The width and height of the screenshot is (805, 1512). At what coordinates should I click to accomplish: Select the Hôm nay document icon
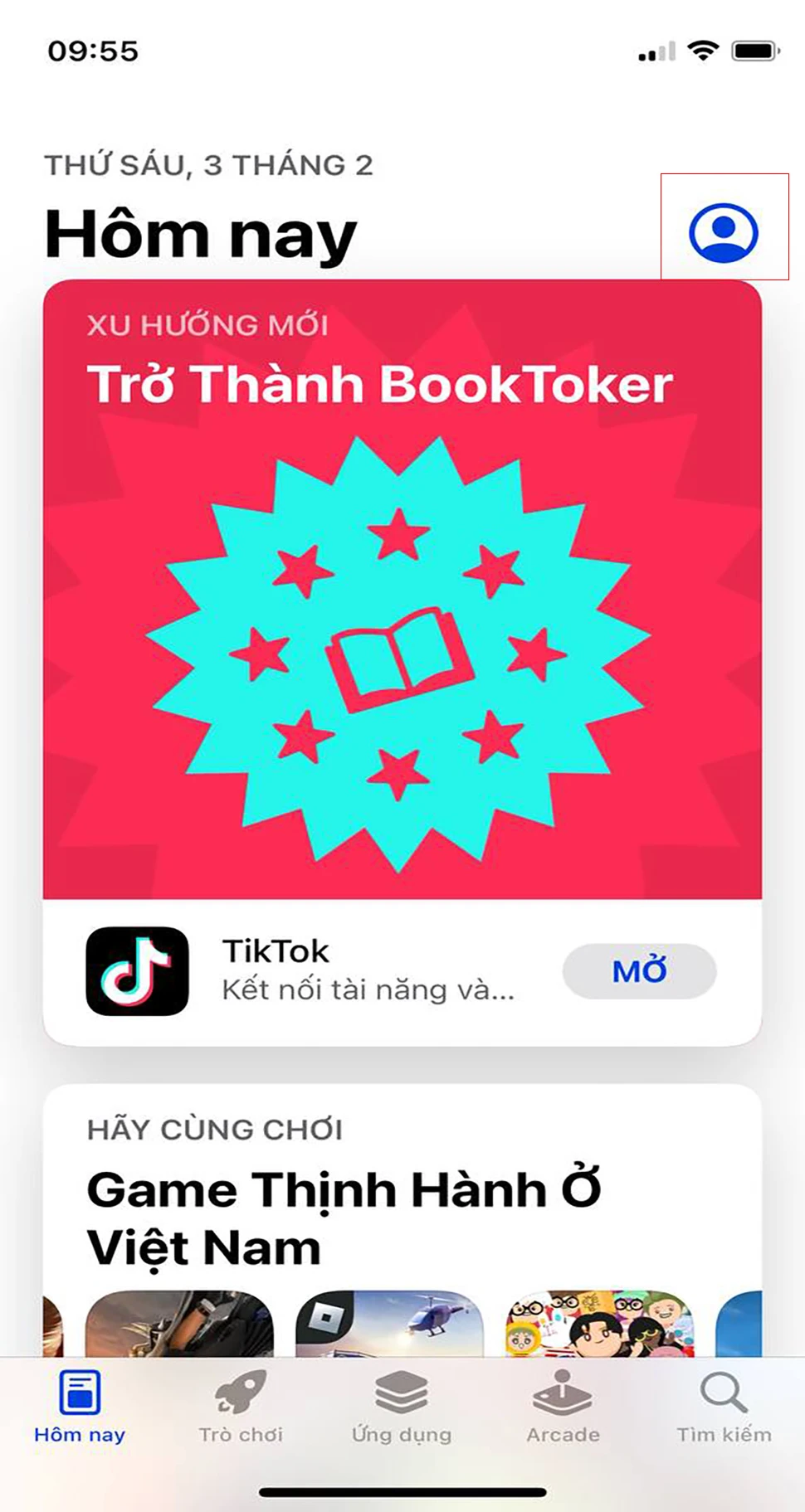tap(80, 1390)
